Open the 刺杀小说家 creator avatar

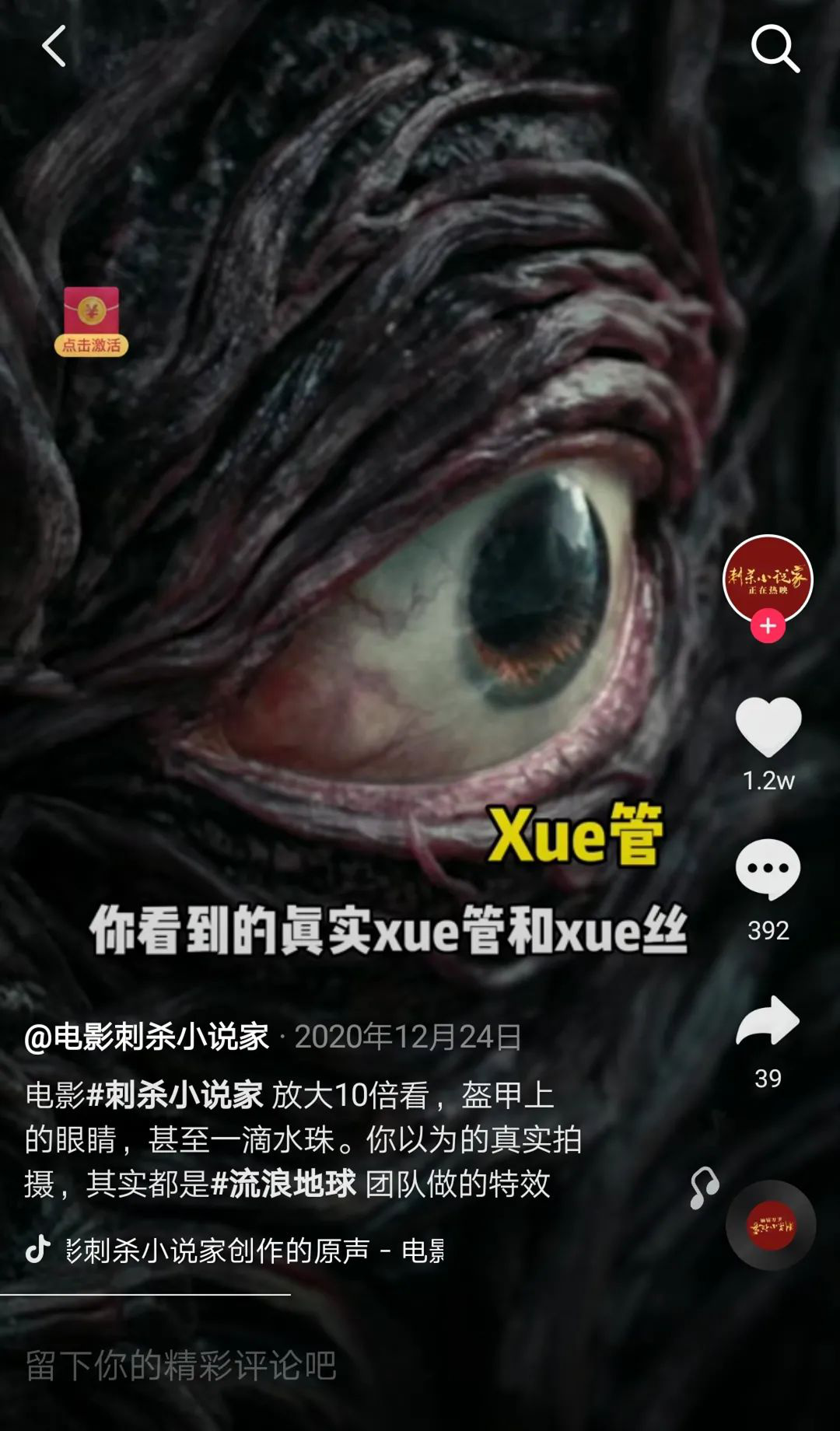tap(768, 579)
